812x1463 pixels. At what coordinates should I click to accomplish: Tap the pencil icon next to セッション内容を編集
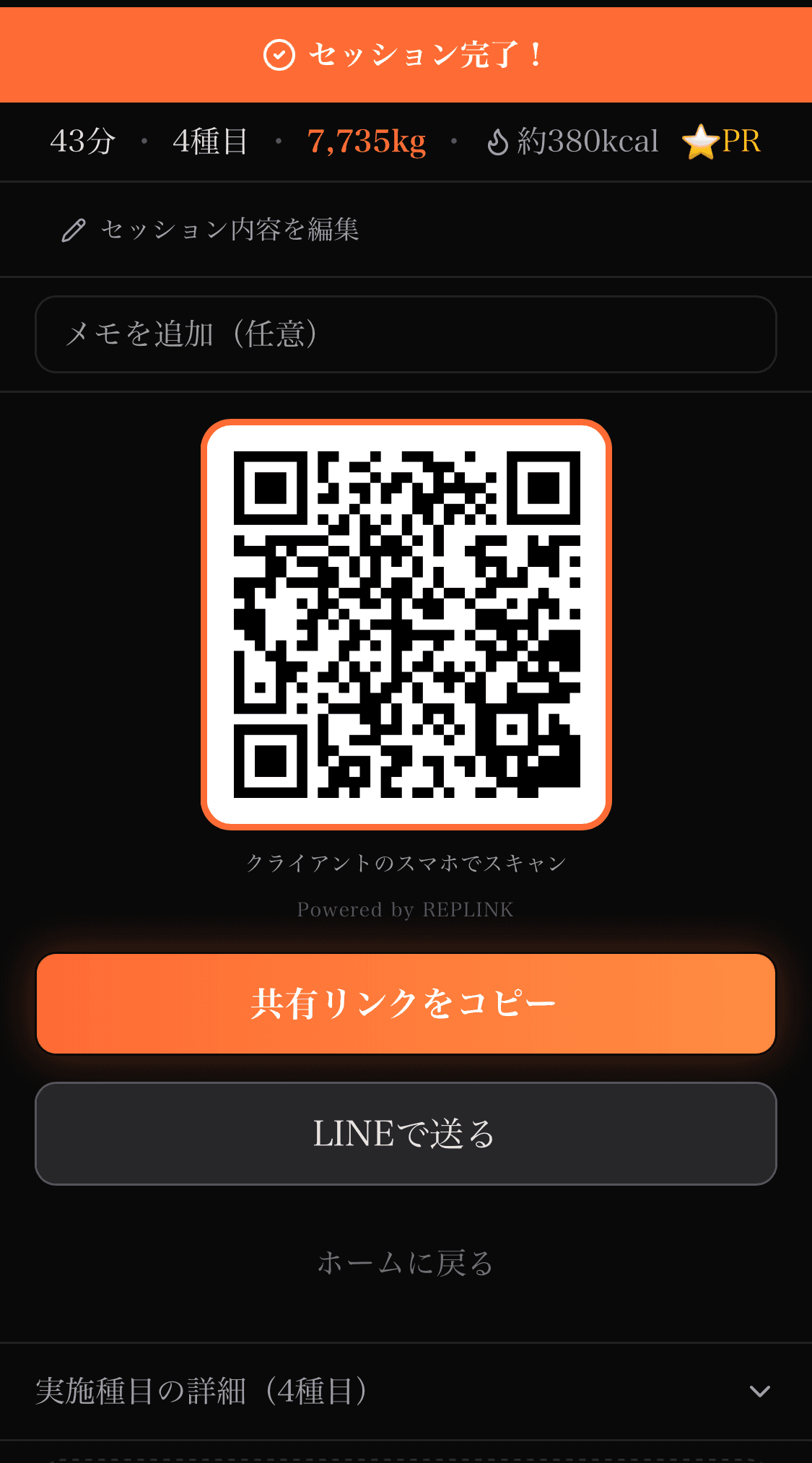[74, 230]
